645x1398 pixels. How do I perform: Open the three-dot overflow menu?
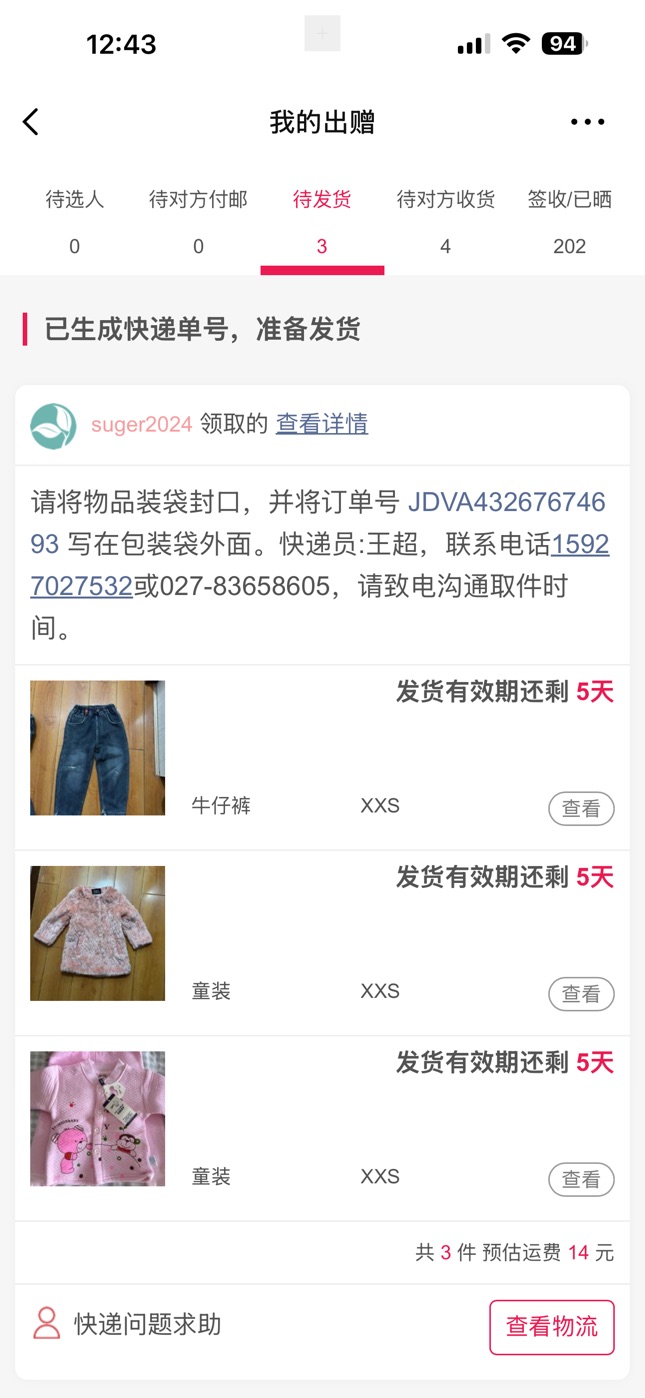[x=587, y=122]
